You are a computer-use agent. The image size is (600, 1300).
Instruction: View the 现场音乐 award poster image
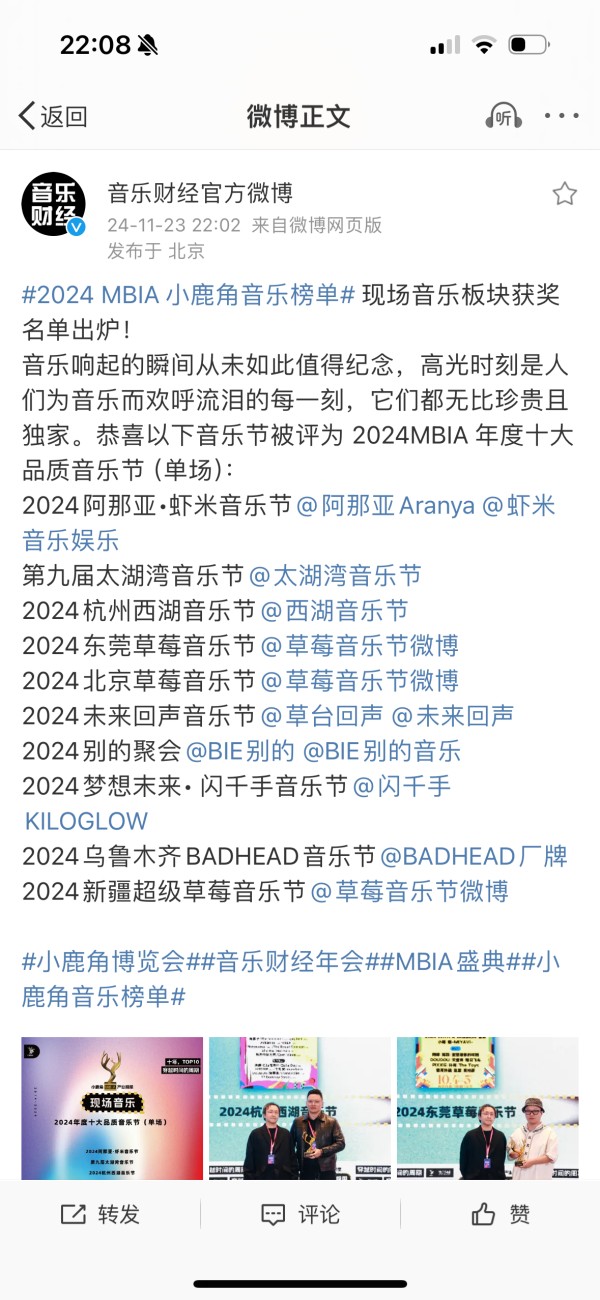pyautogui.click(x=112, y=1109)
